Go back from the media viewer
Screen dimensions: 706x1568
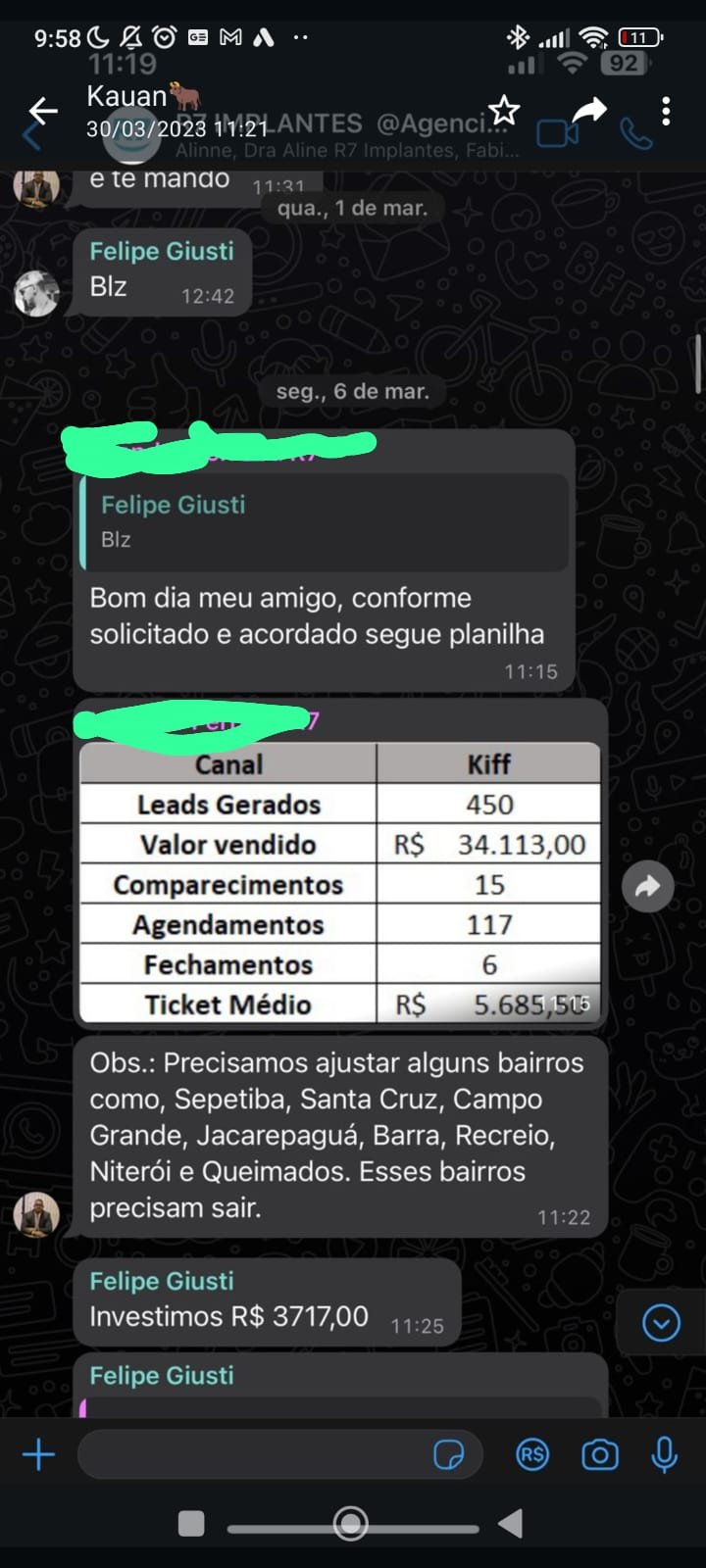[x=43, y=112]
